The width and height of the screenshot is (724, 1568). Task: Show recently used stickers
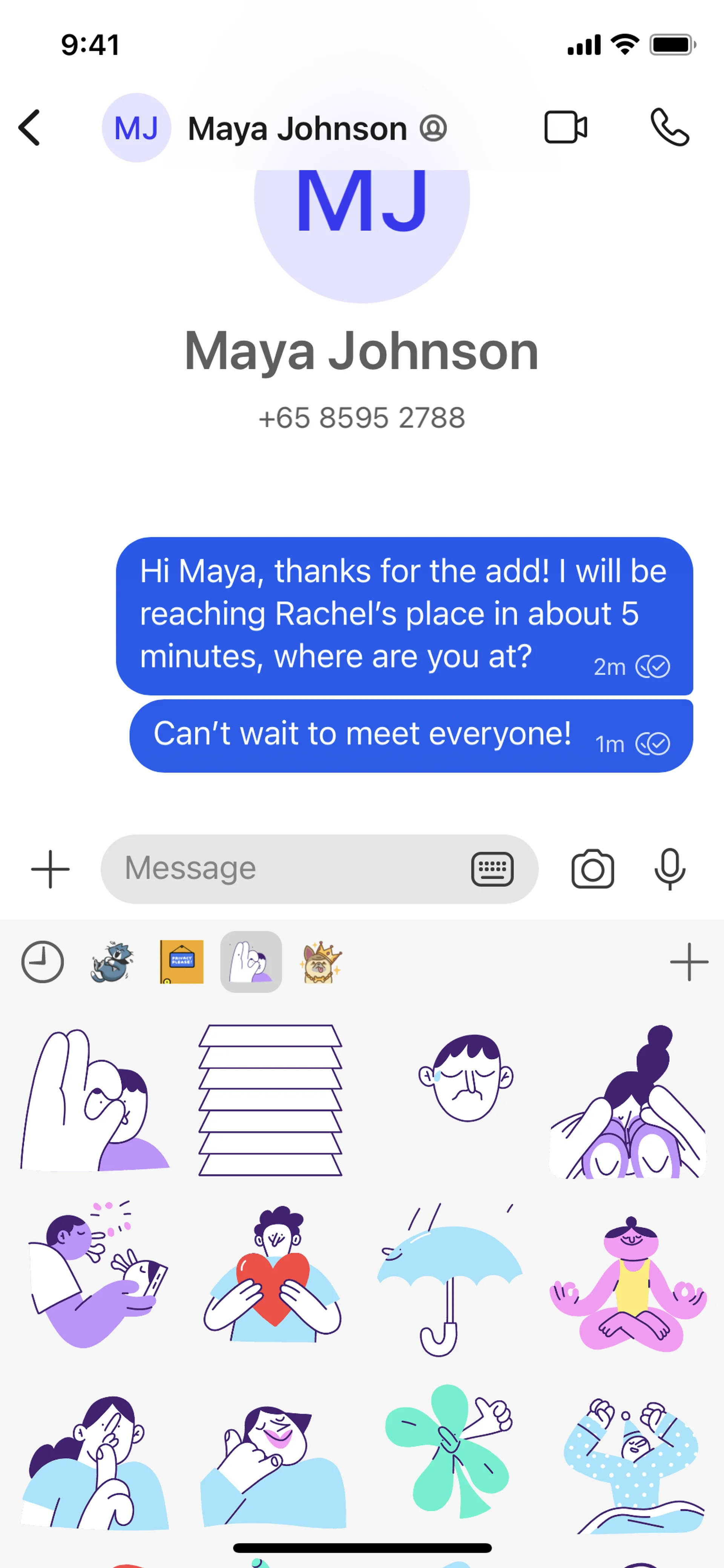coord(43,962)
